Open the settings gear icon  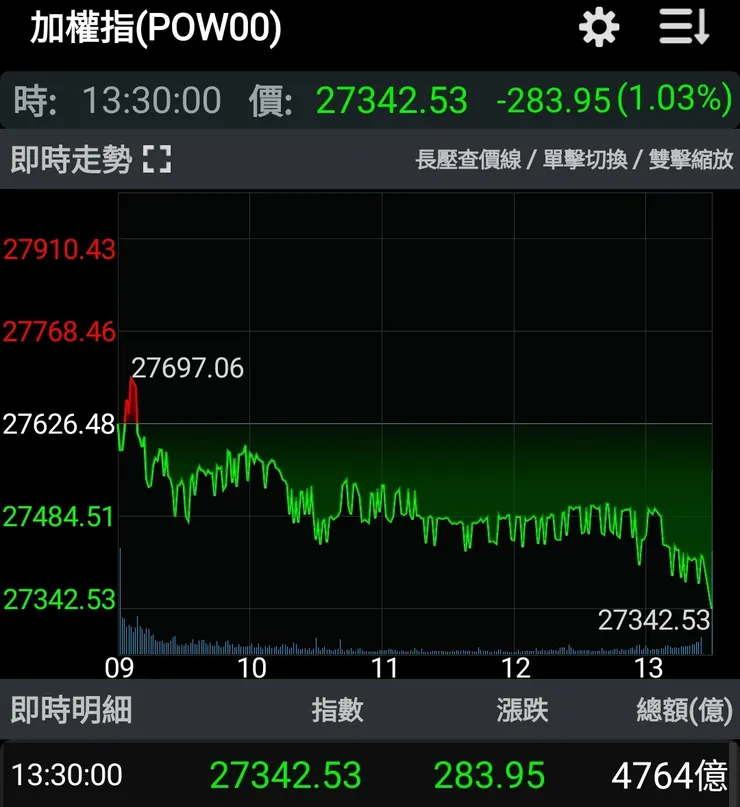pyautogui.click(x=598, y=27)
